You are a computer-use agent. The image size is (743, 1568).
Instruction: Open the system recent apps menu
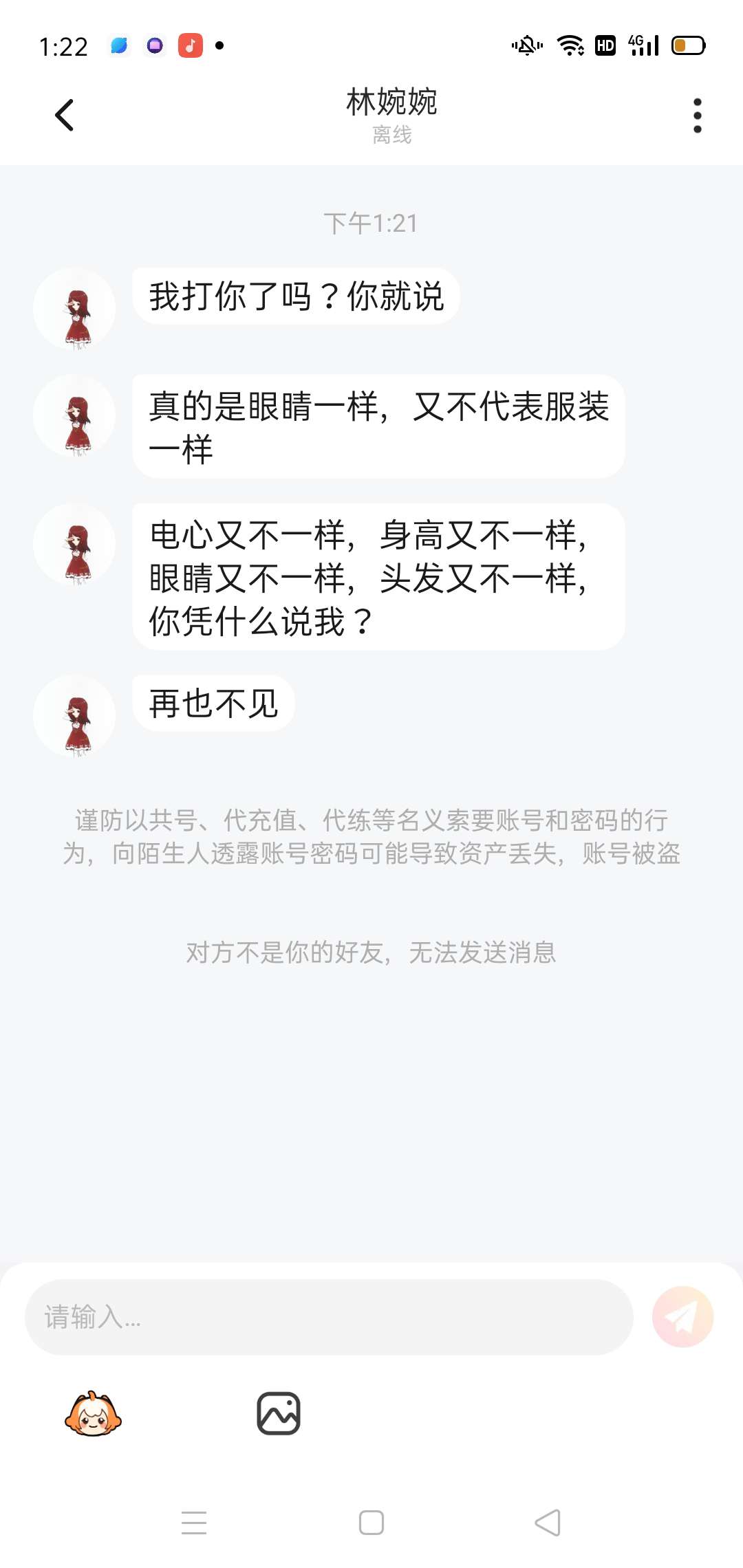click(194, 1523)
